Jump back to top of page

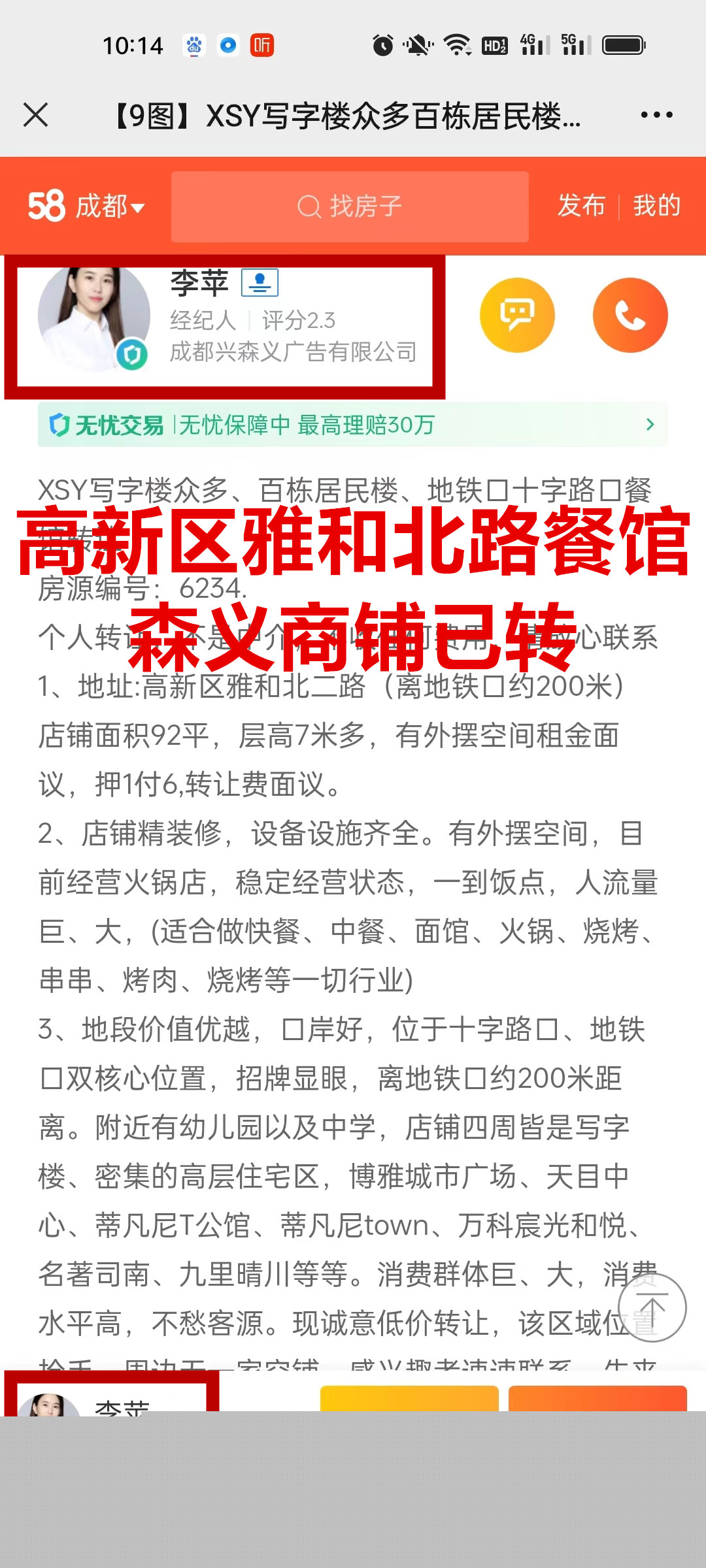tap(652, 1307)
